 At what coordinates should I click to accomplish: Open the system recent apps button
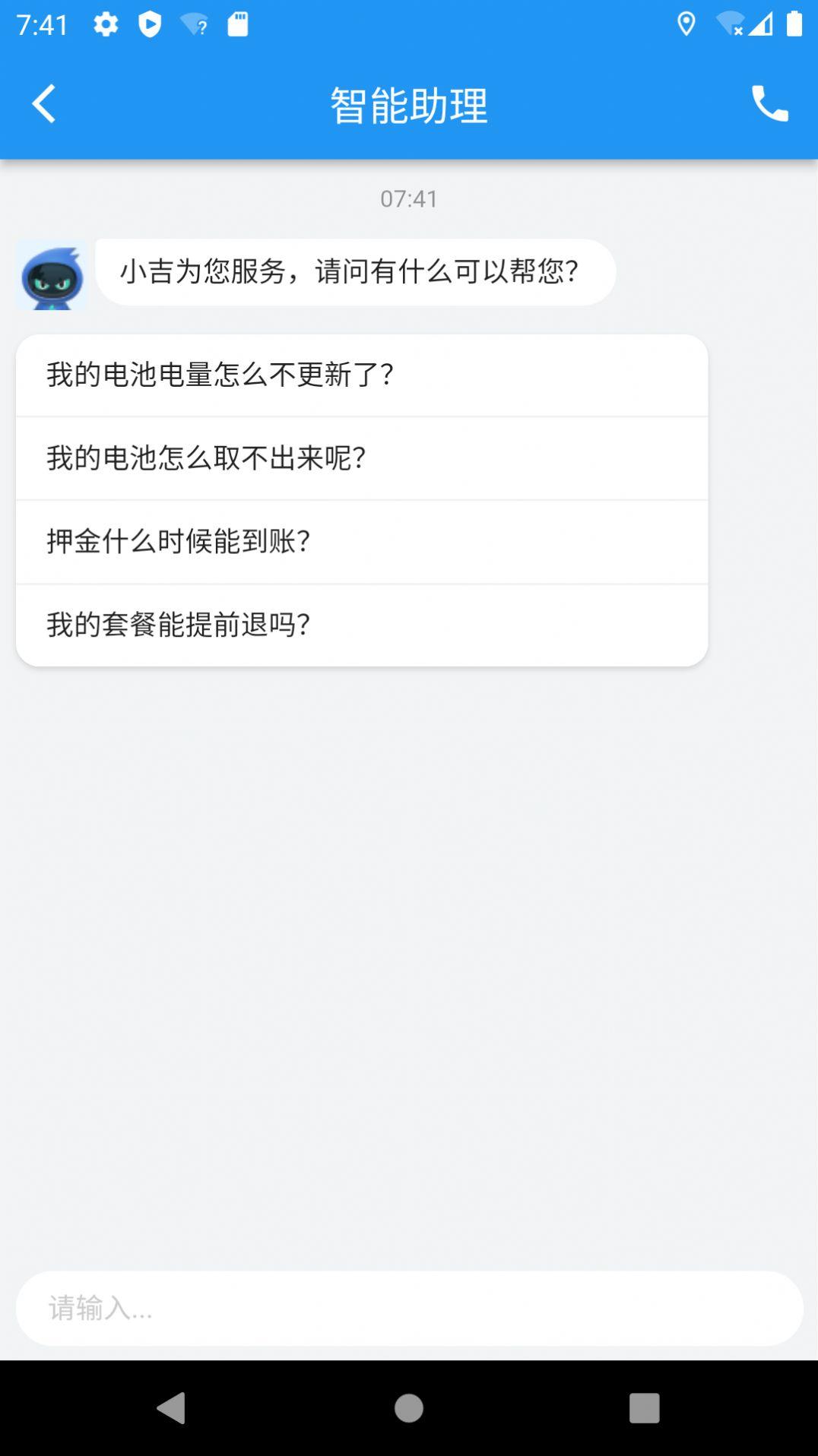[x=644, y=1408]
